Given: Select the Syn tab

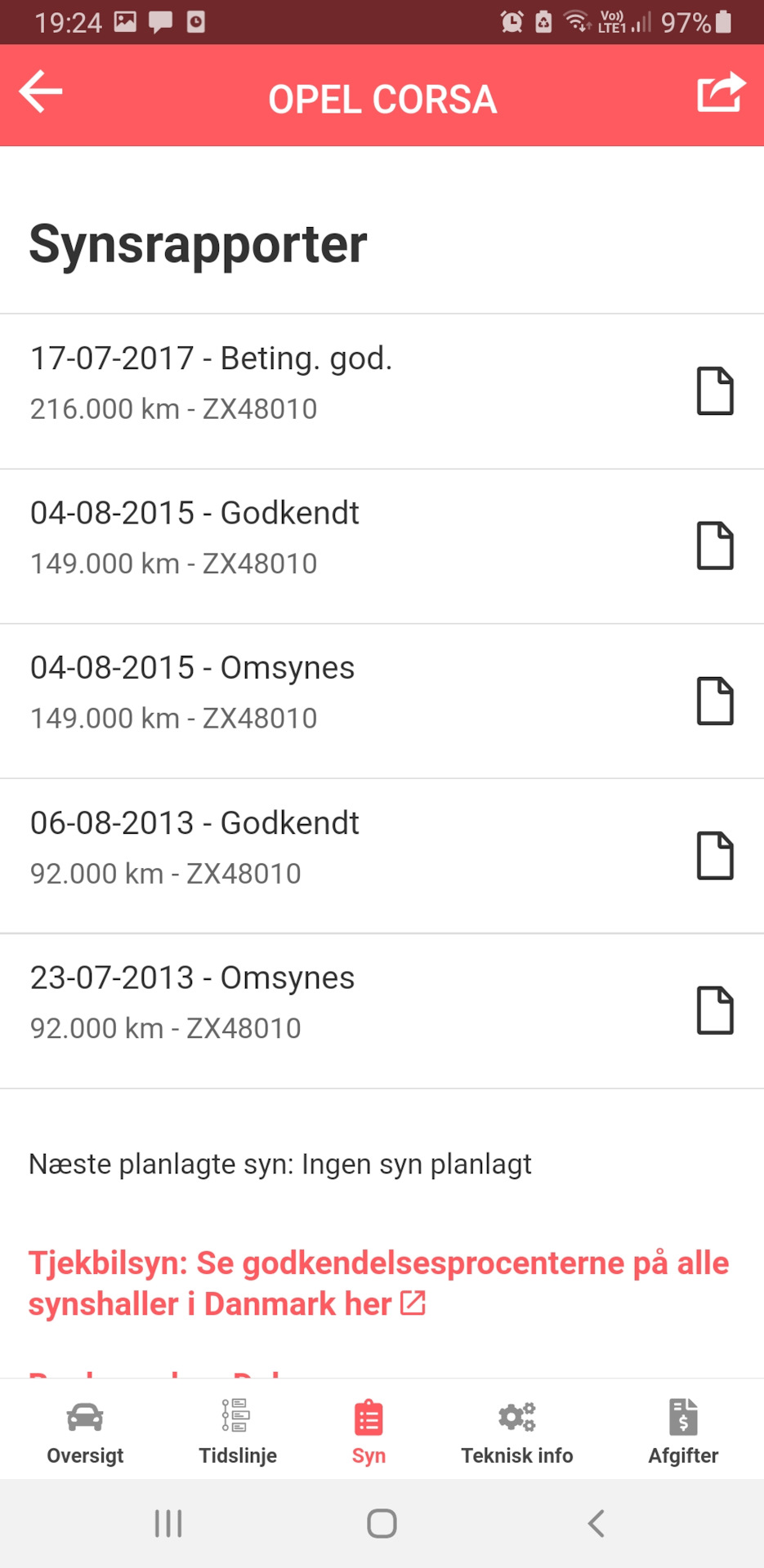Looking at the screenshot, I should (369, 1432).
